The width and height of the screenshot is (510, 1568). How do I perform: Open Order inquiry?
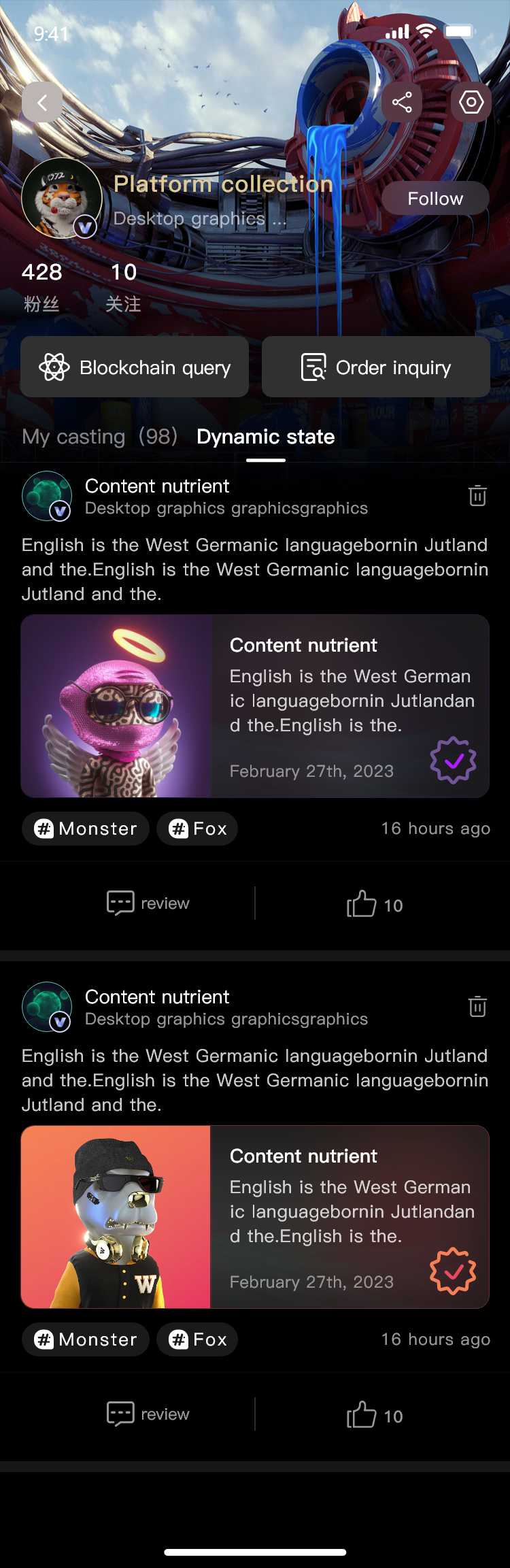pyautogui.click(x=375, y=367)
